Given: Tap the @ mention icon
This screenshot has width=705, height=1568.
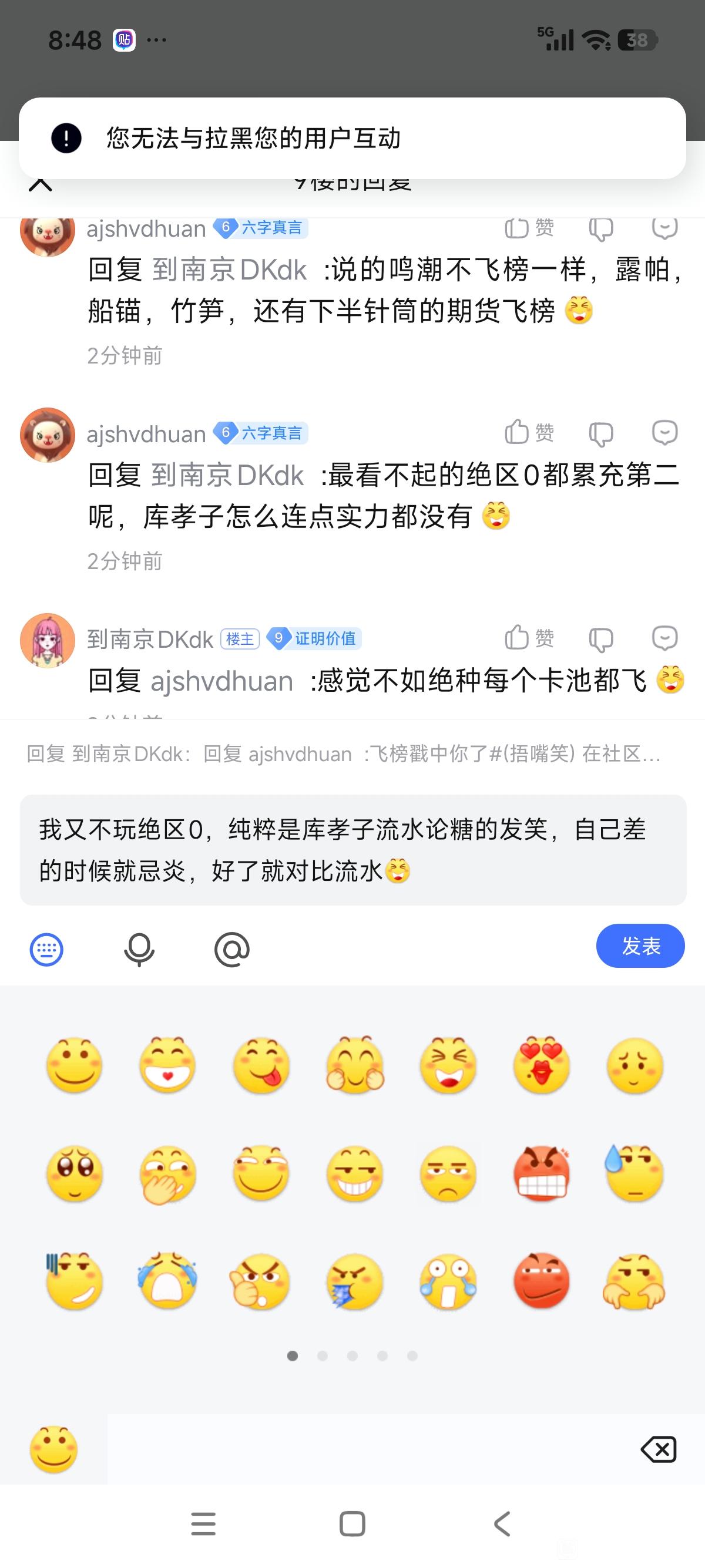Looking at the screenshot, I should tap(232, 949).
